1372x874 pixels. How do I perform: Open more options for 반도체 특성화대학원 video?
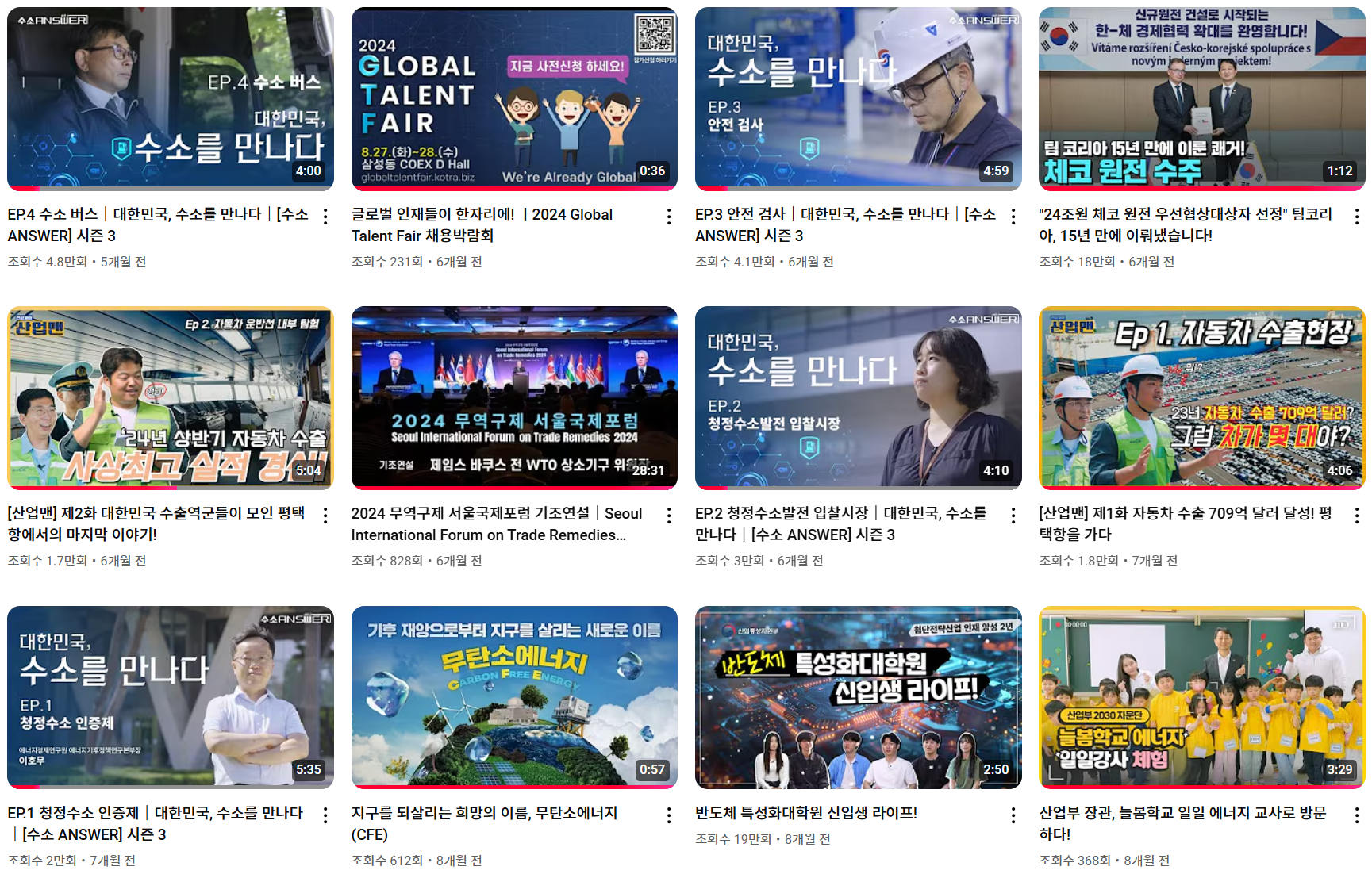(1013, 815)
